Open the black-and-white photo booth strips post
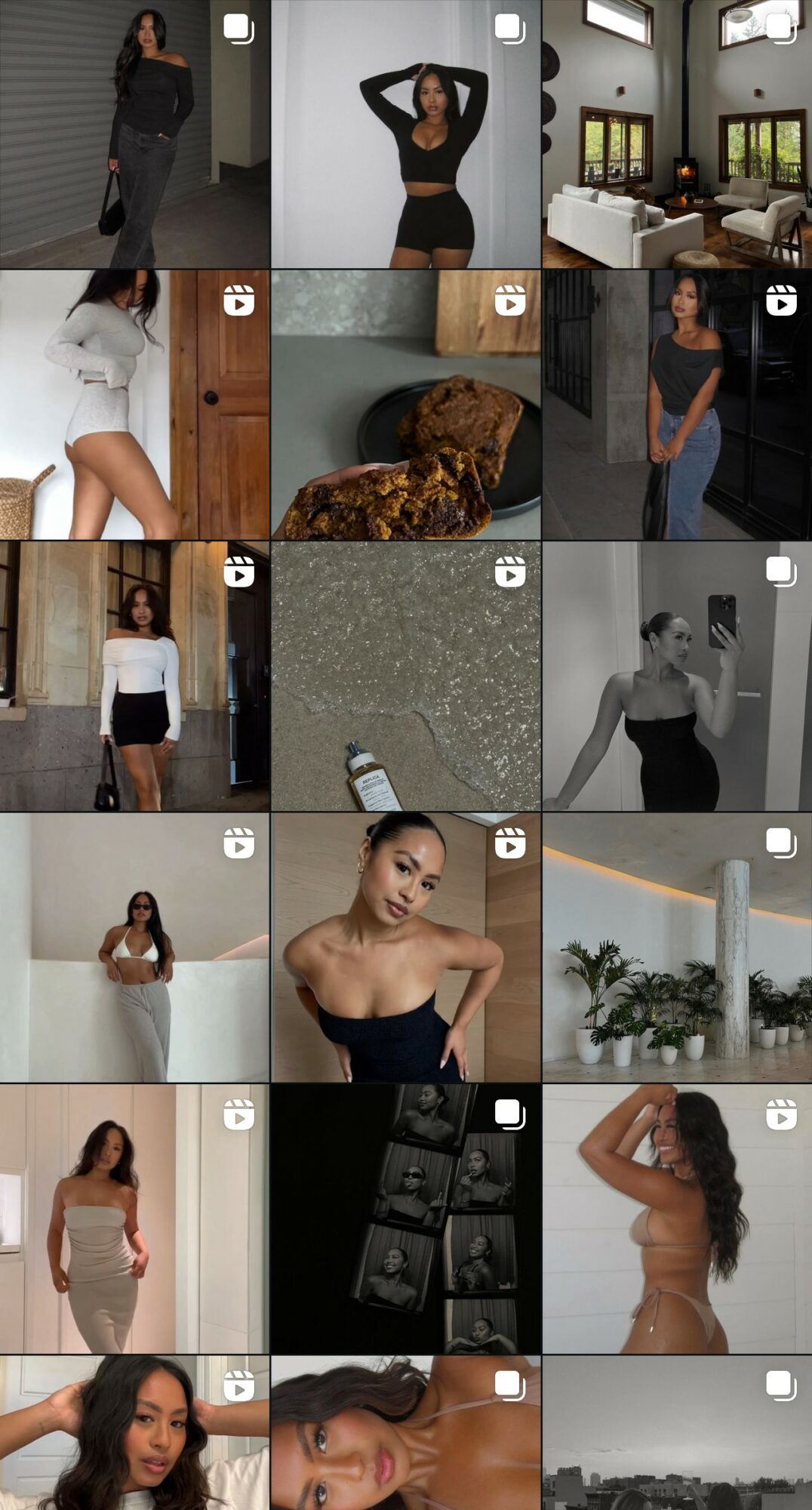812x1510 pixels. (405, 1218)
